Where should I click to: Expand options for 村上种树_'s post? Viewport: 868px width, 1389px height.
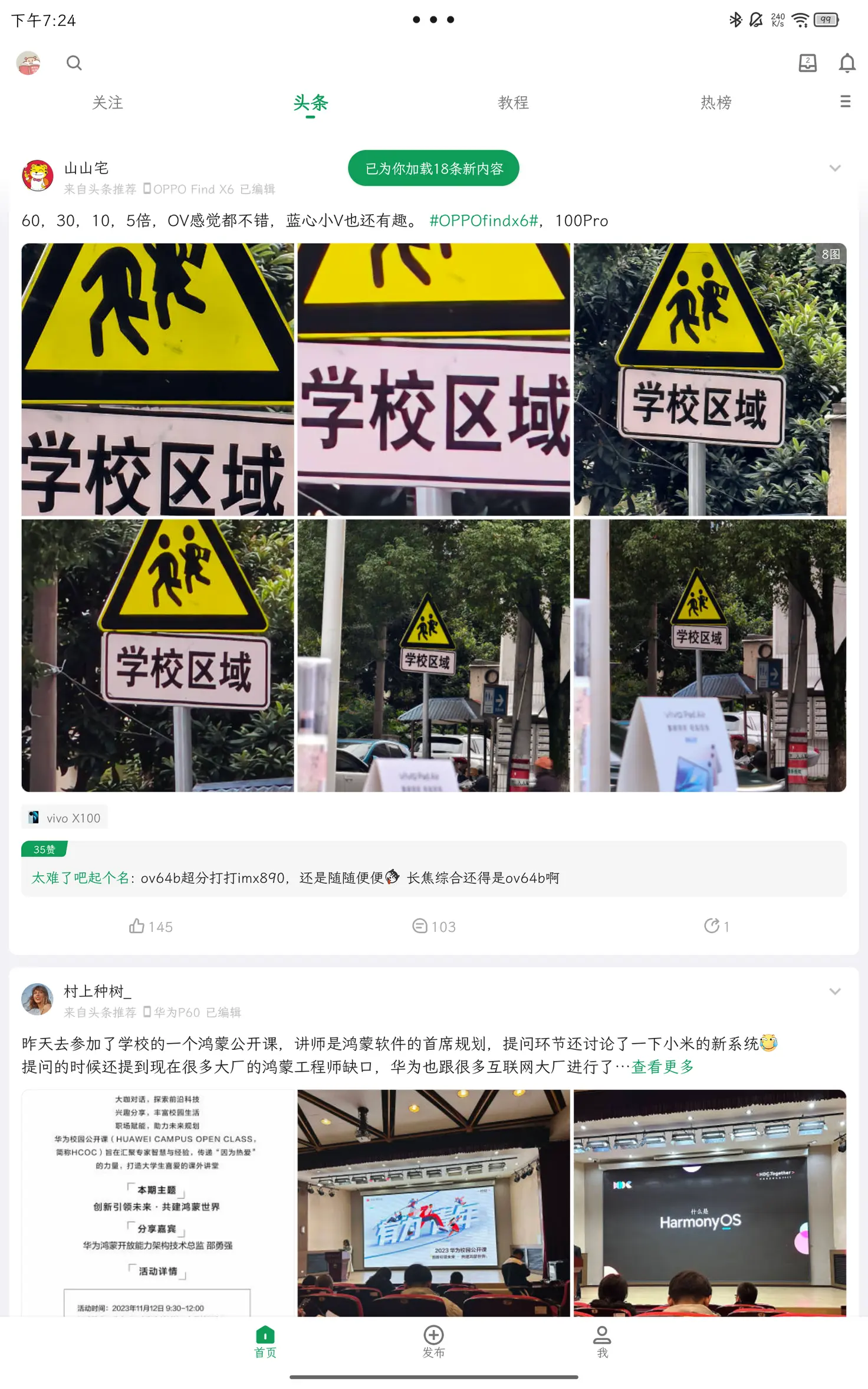coord(834,991)
